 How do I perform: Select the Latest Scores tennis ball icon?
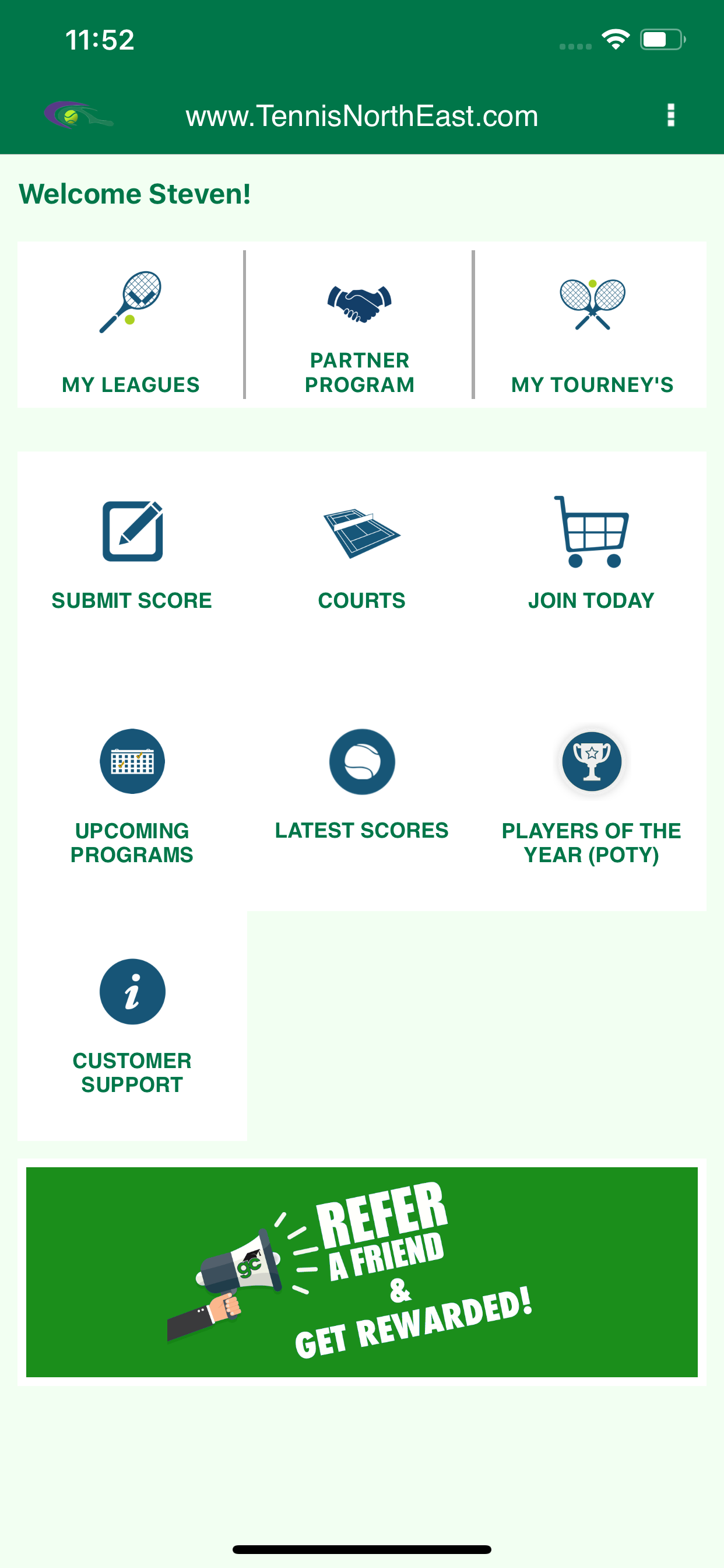361,761
